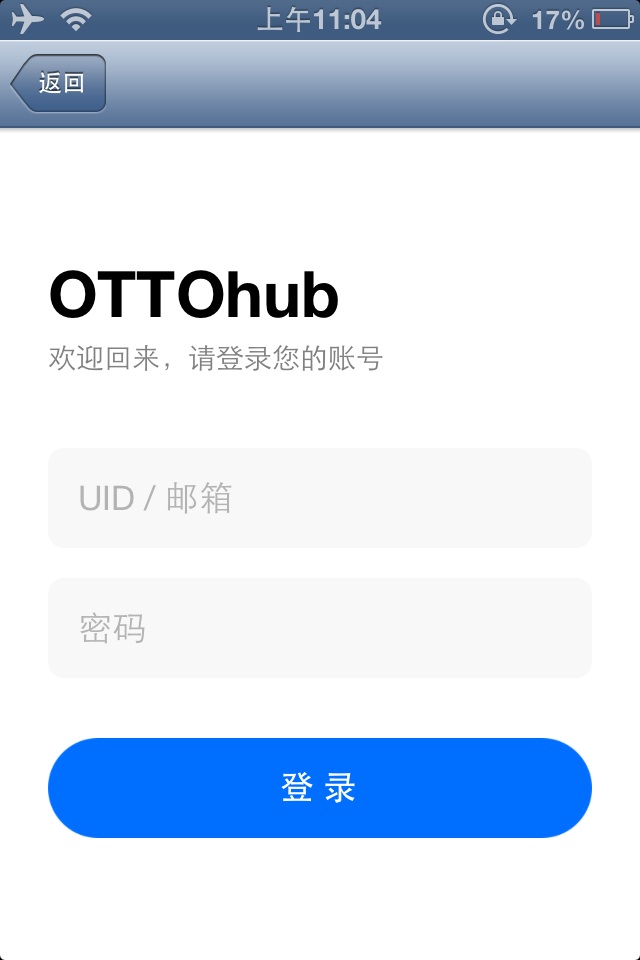
Task: Select the 密码 password field
Action: click(320, 628)
